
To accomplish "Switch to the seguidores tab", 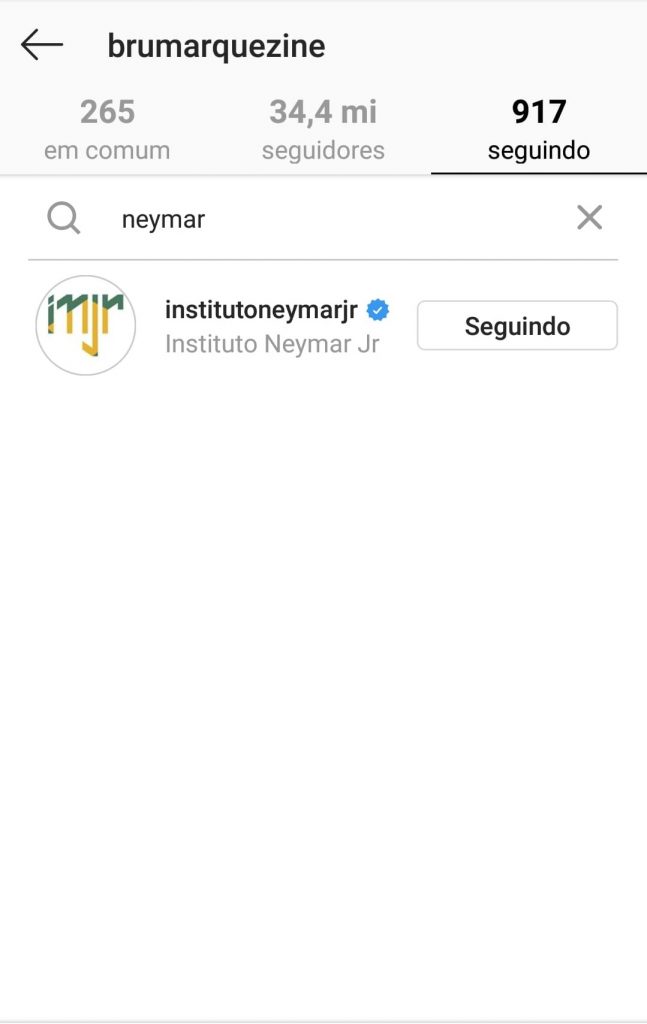I will [x=323, y=130].
